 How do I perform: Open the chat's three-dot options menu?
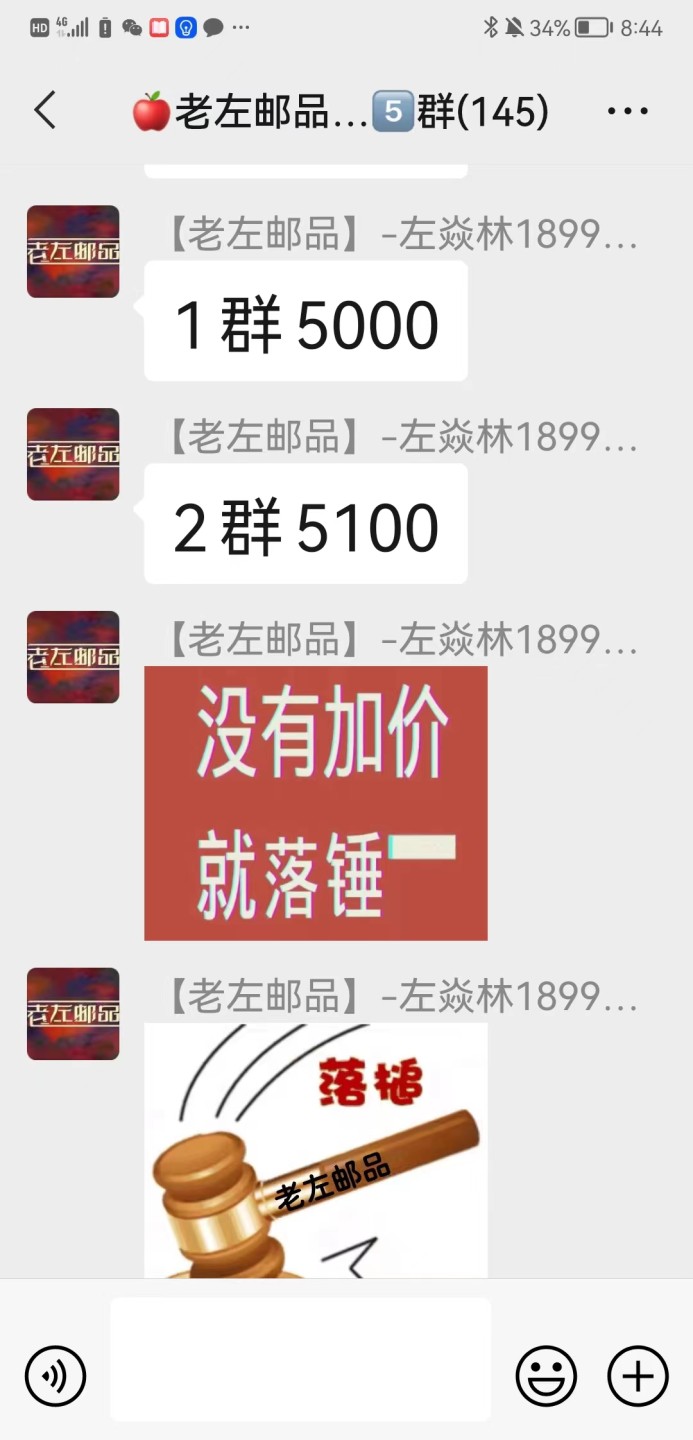[x=627, y=110]
